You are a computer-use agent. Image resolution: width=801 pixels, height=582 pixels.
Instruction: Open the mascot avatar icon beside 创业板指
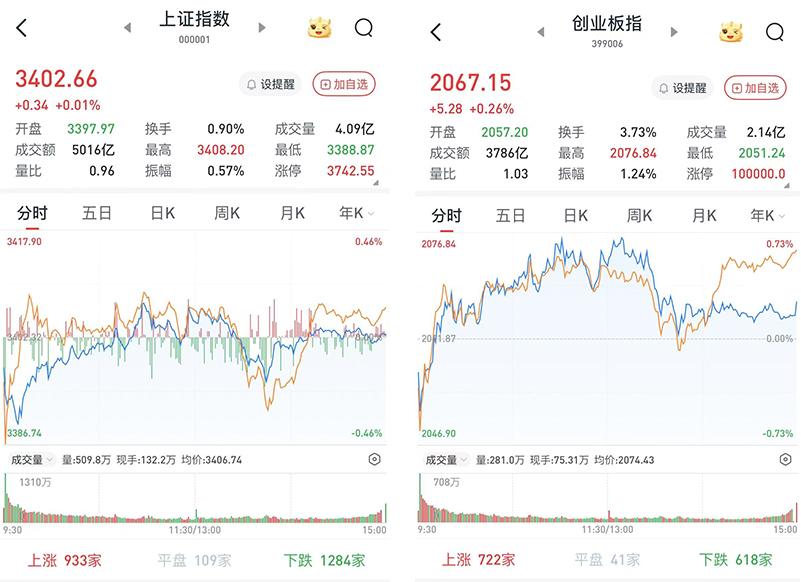point(731,32)
